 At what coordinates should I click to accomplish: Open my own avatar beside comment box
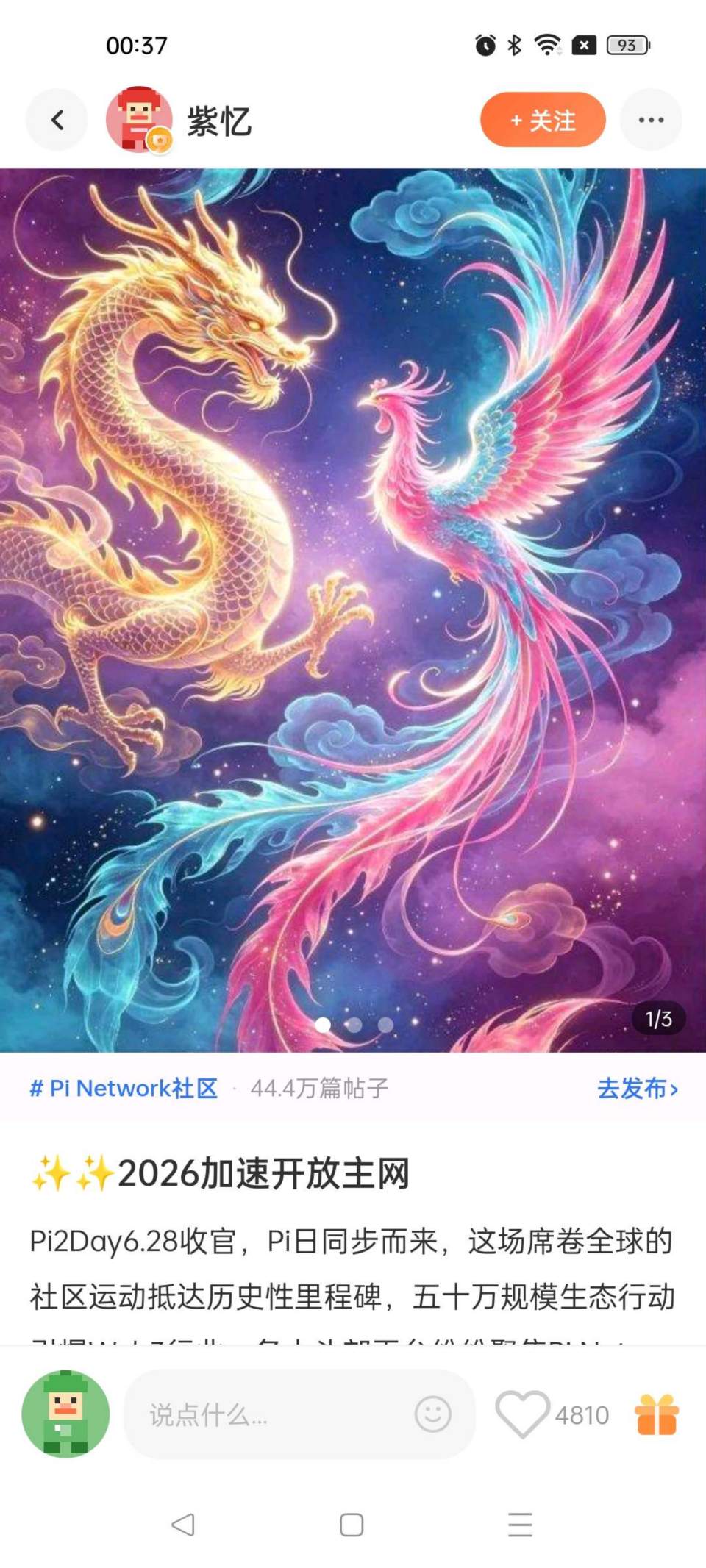[x=65, y=1414]
